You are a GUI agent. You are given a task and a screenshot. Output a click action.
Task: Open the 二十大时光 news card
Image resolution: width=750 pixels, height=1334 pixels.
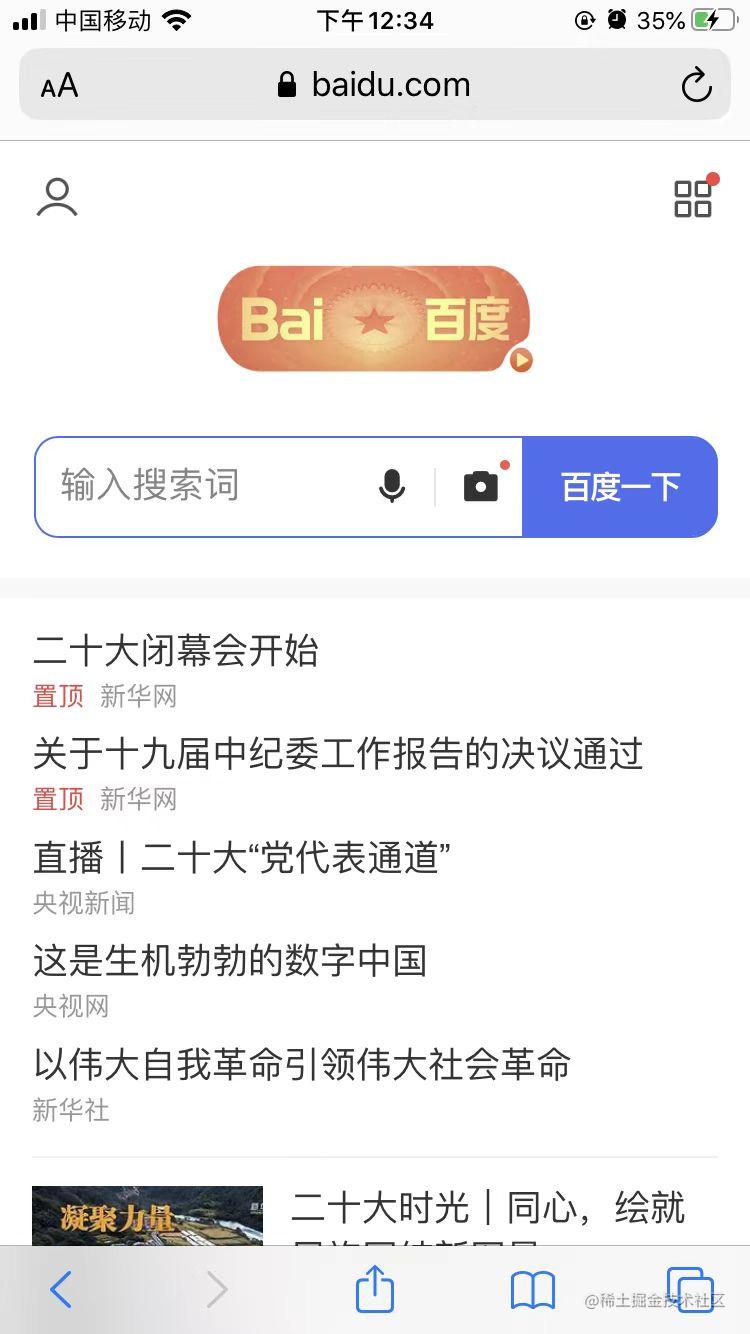[488, 1209]
